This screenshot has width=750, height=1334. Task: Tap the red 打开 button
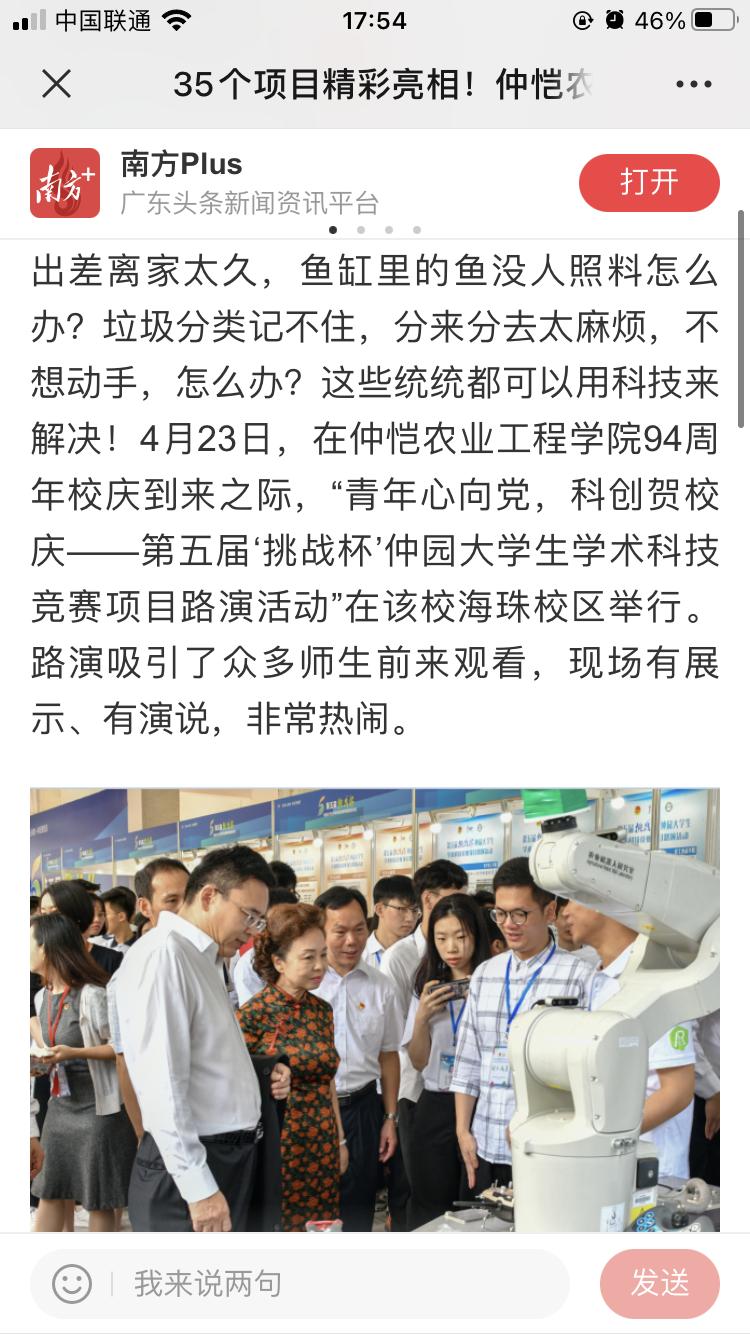(649, 183)
